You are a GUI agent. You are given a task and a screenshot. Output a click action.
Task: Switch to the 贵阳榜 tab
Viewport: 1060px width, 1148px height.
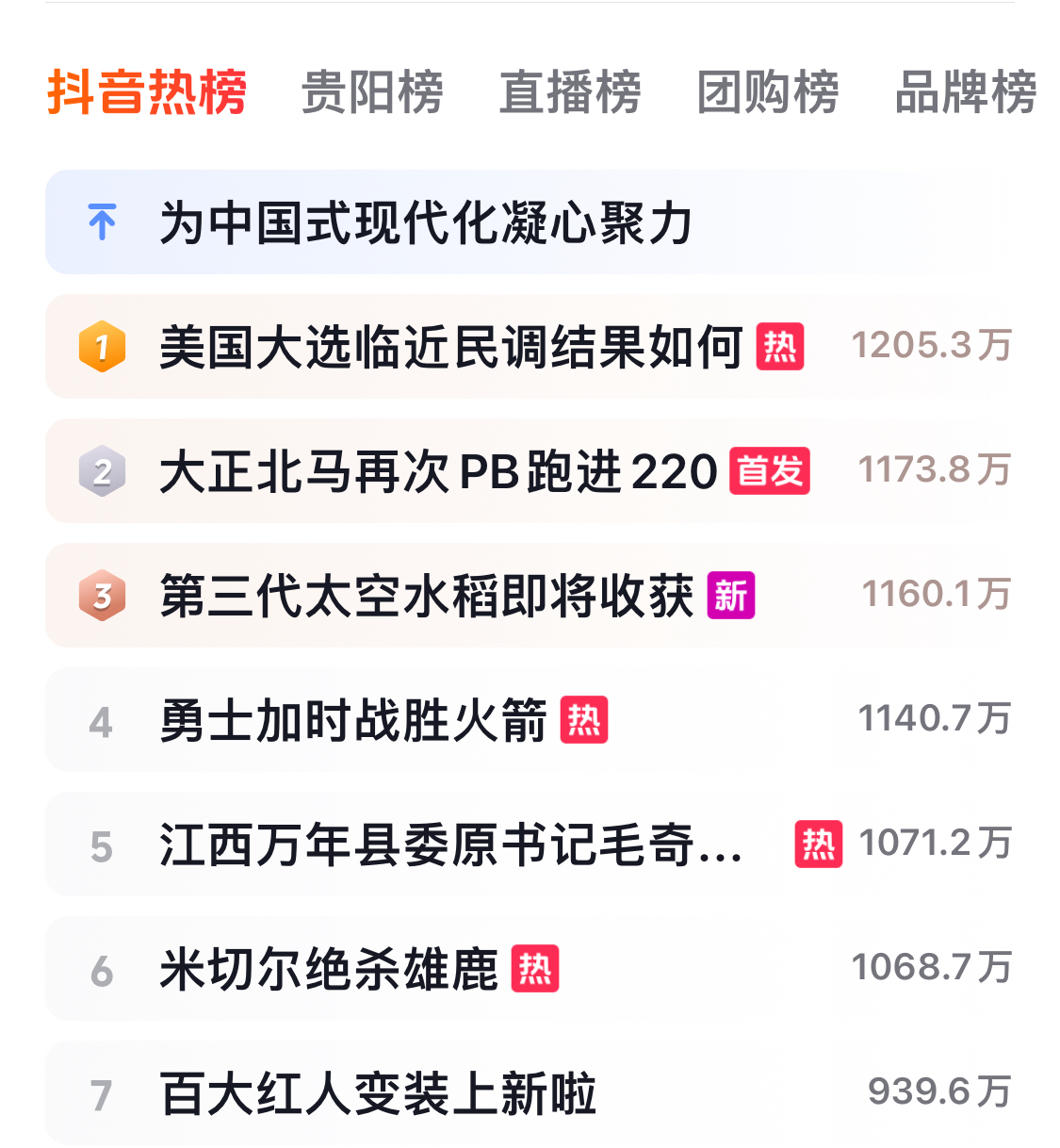tap(372, 92)
